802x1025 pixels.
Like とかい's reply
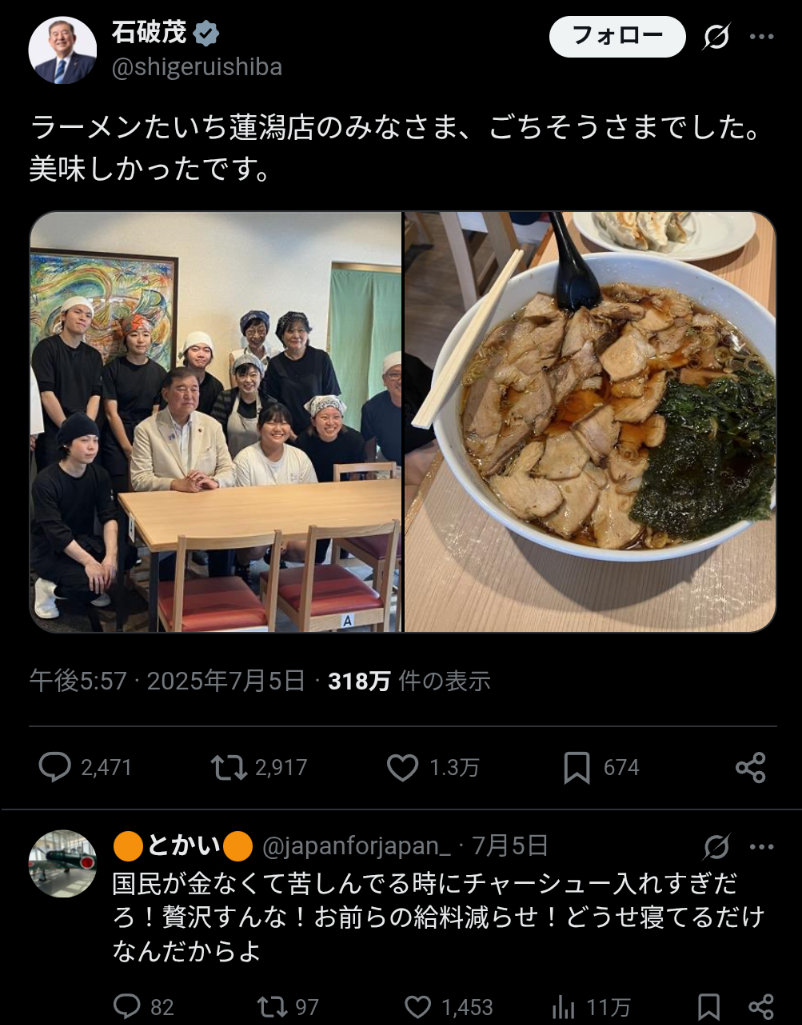tap(418, 1005)
